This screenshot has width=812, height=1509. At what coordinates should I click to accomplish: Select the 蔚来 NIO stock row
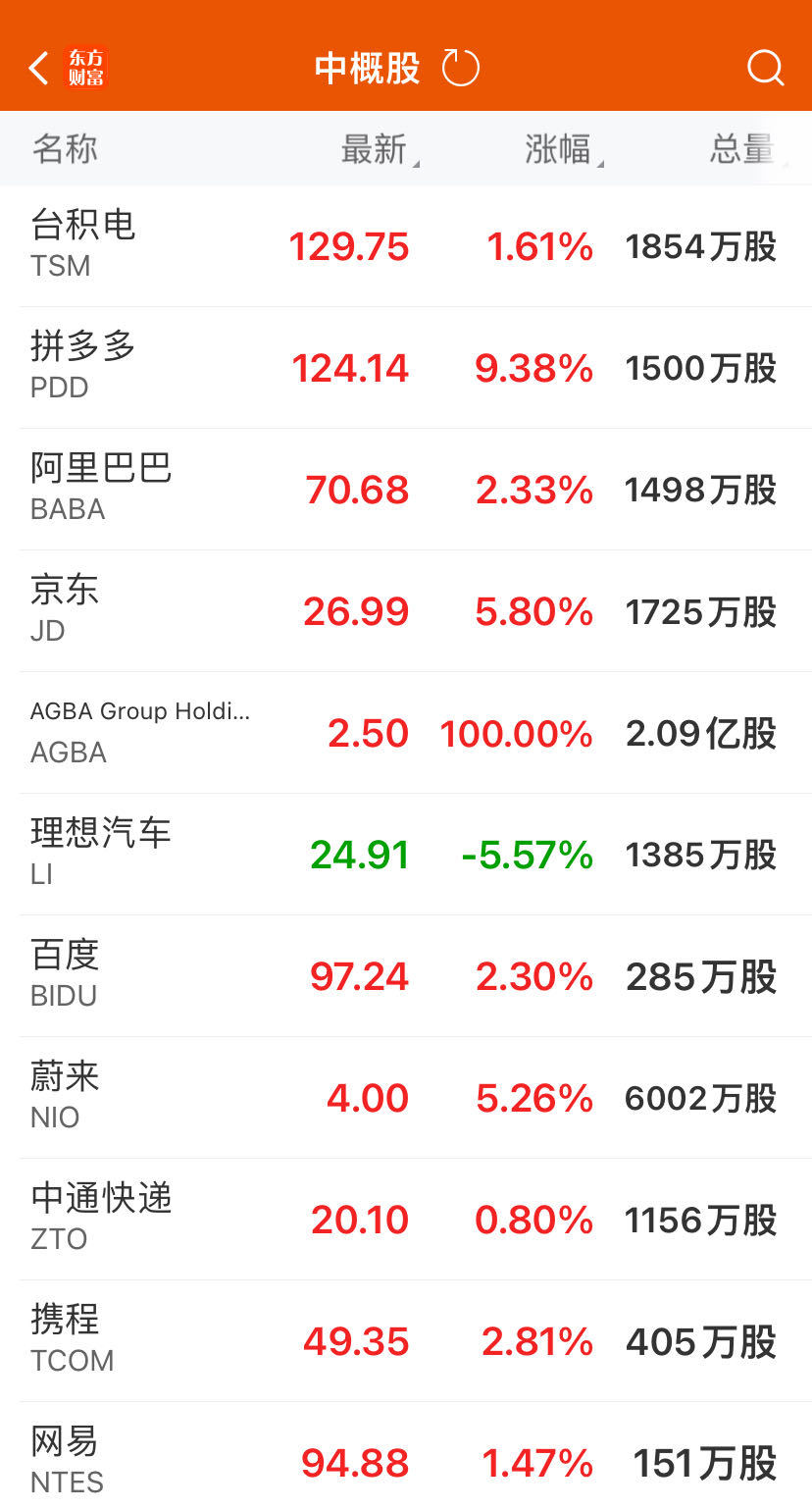pos(406,1097)
